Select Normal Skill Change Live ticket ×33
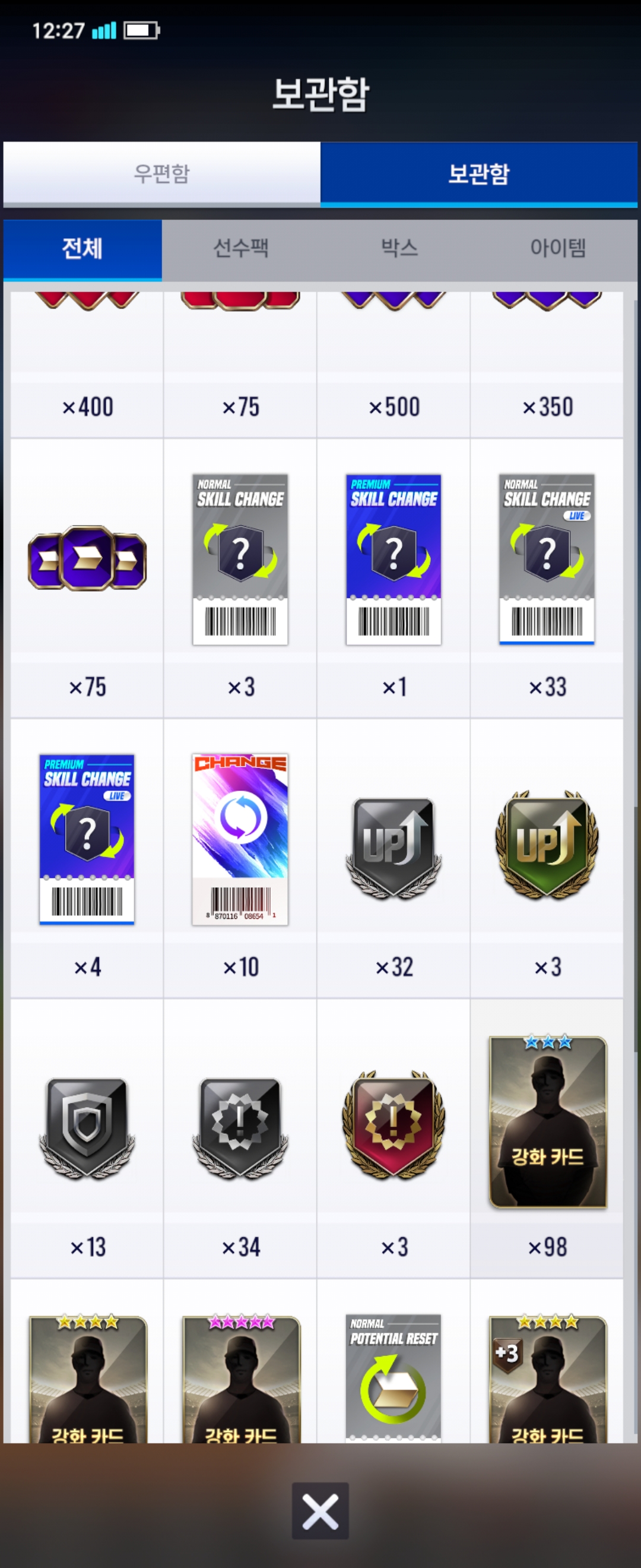641x1568 pixels. click(x=547, y=559)
